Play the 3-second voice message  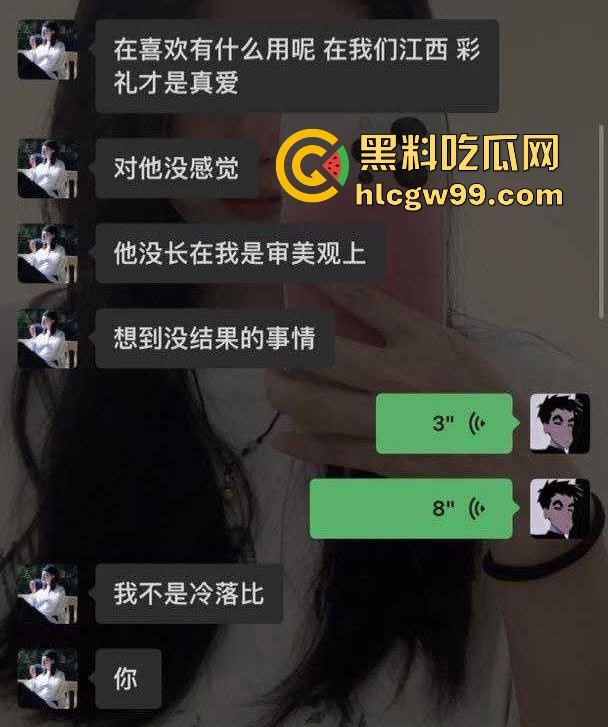click(444, 423)
